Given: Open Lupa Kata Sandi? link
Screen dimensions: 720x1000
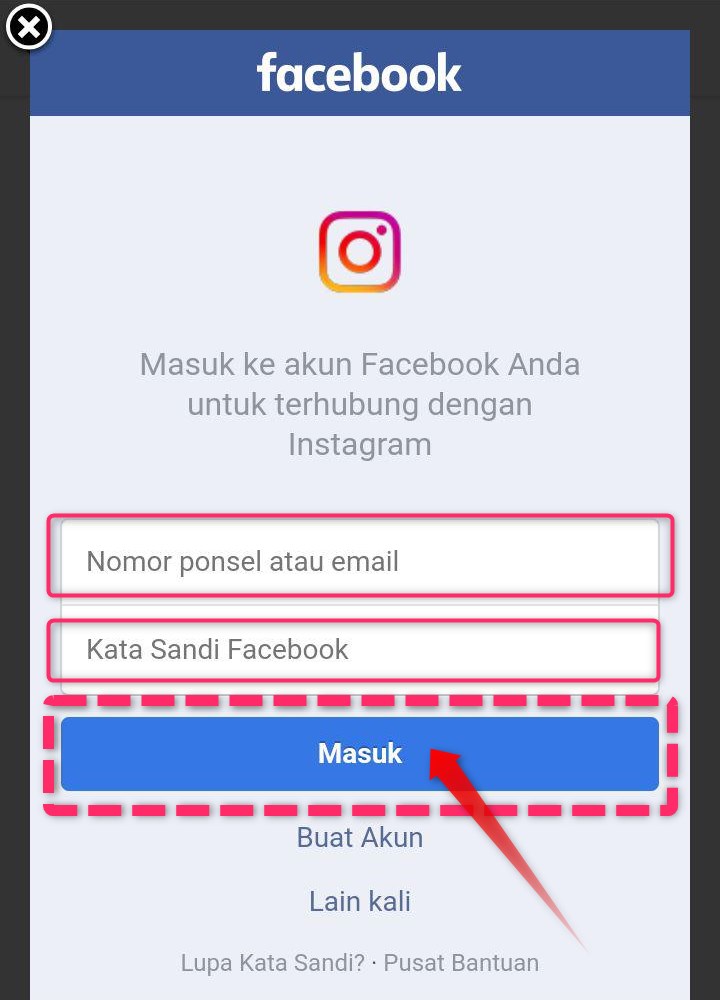Looking at the screenshot, I should coord(272,962).
